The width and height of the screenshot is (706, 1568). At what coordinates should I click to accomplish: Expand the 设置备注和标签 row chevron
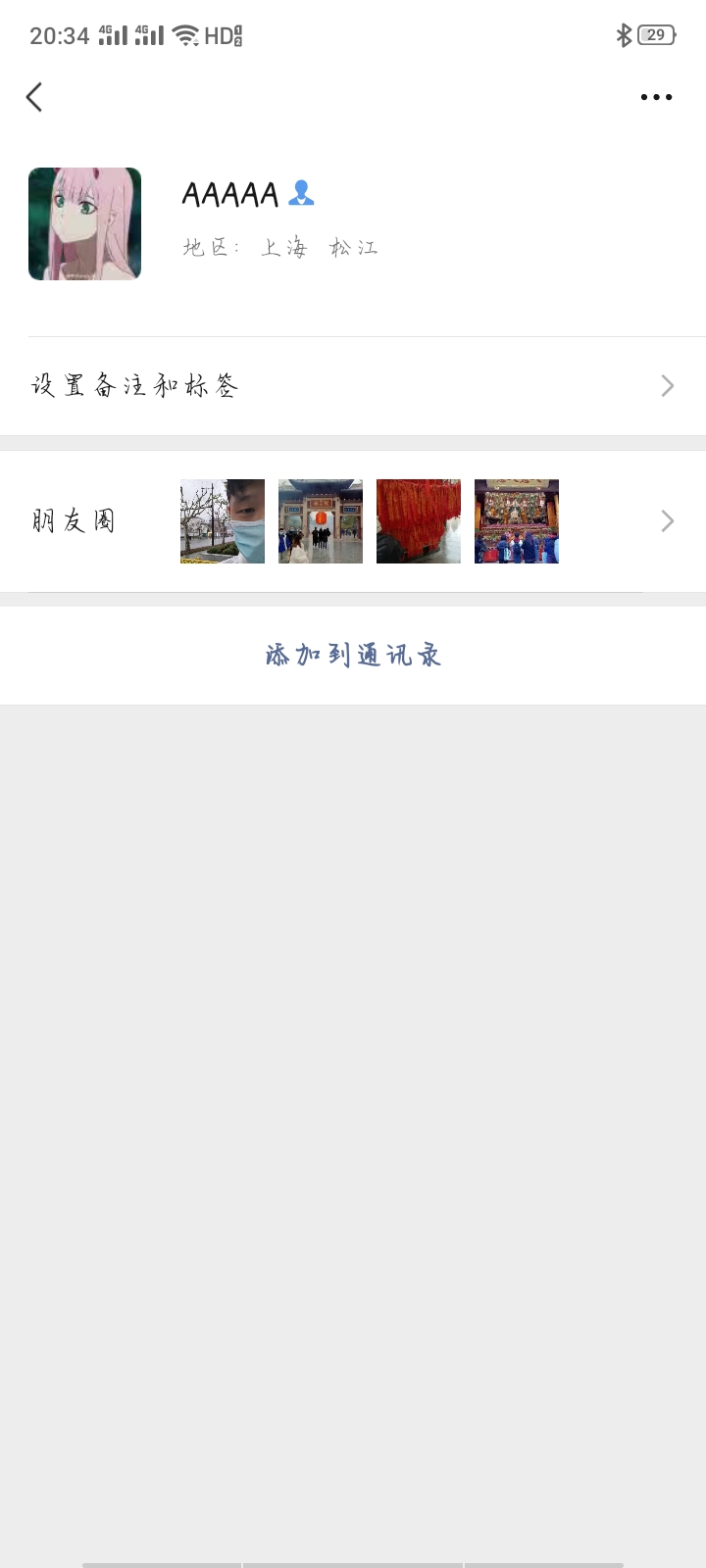click(667, 385)
